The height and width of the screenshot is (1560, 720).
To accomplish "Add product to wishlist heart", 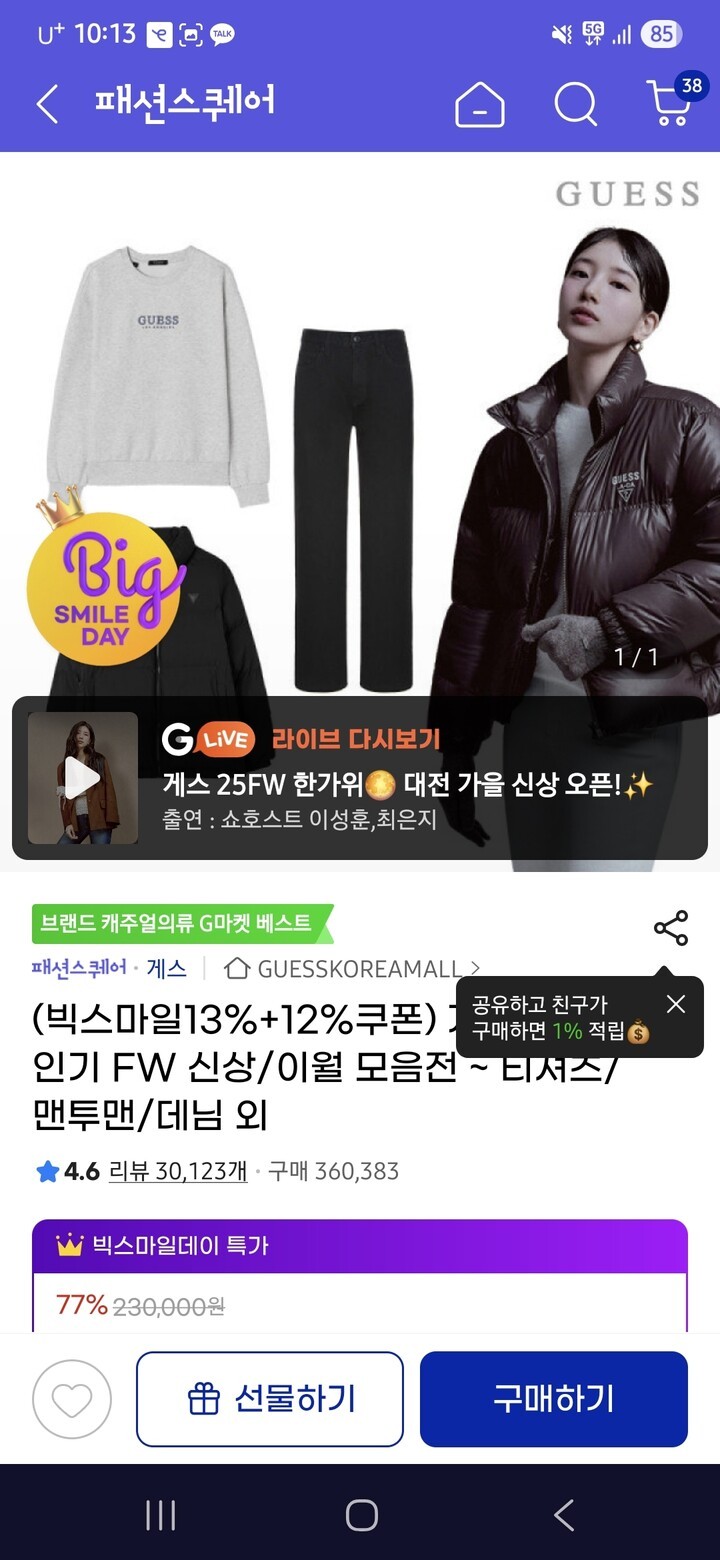I will pos(72,1400).
